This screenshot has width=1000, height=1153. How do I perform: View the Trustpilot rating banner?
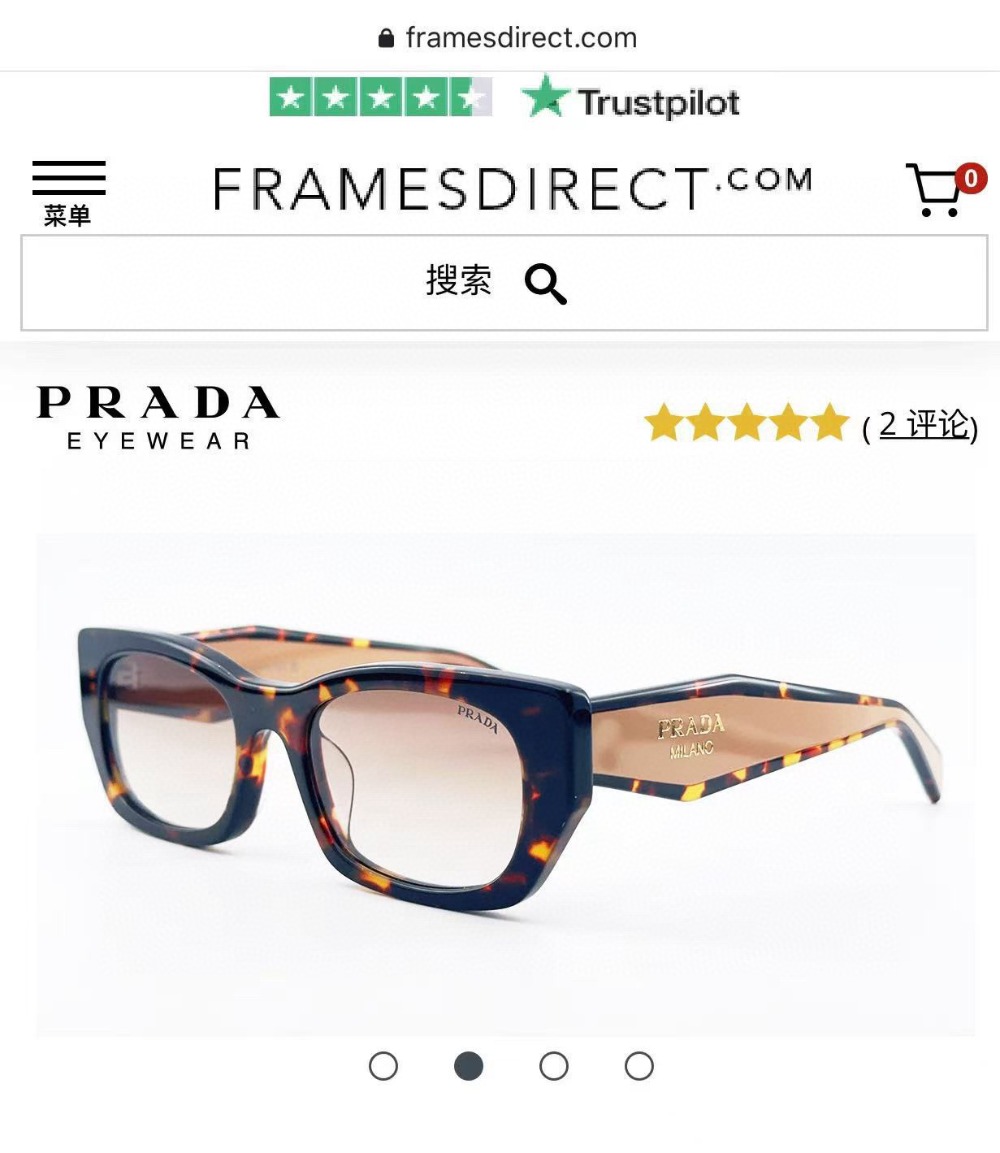pos(505,99)
